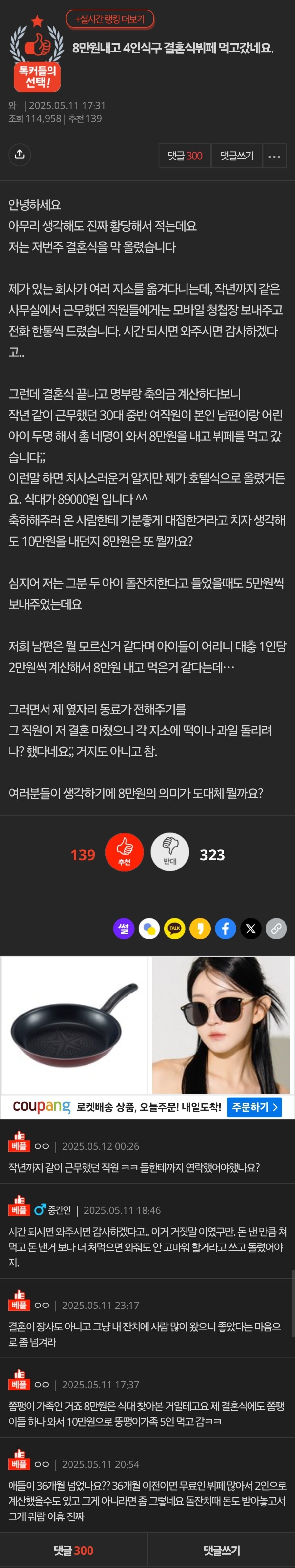Tap the bottom 댓글쓰기 tab
Image resolution: width=295 pixels, height=1568 pixels.
click(x=221, y=1550)
